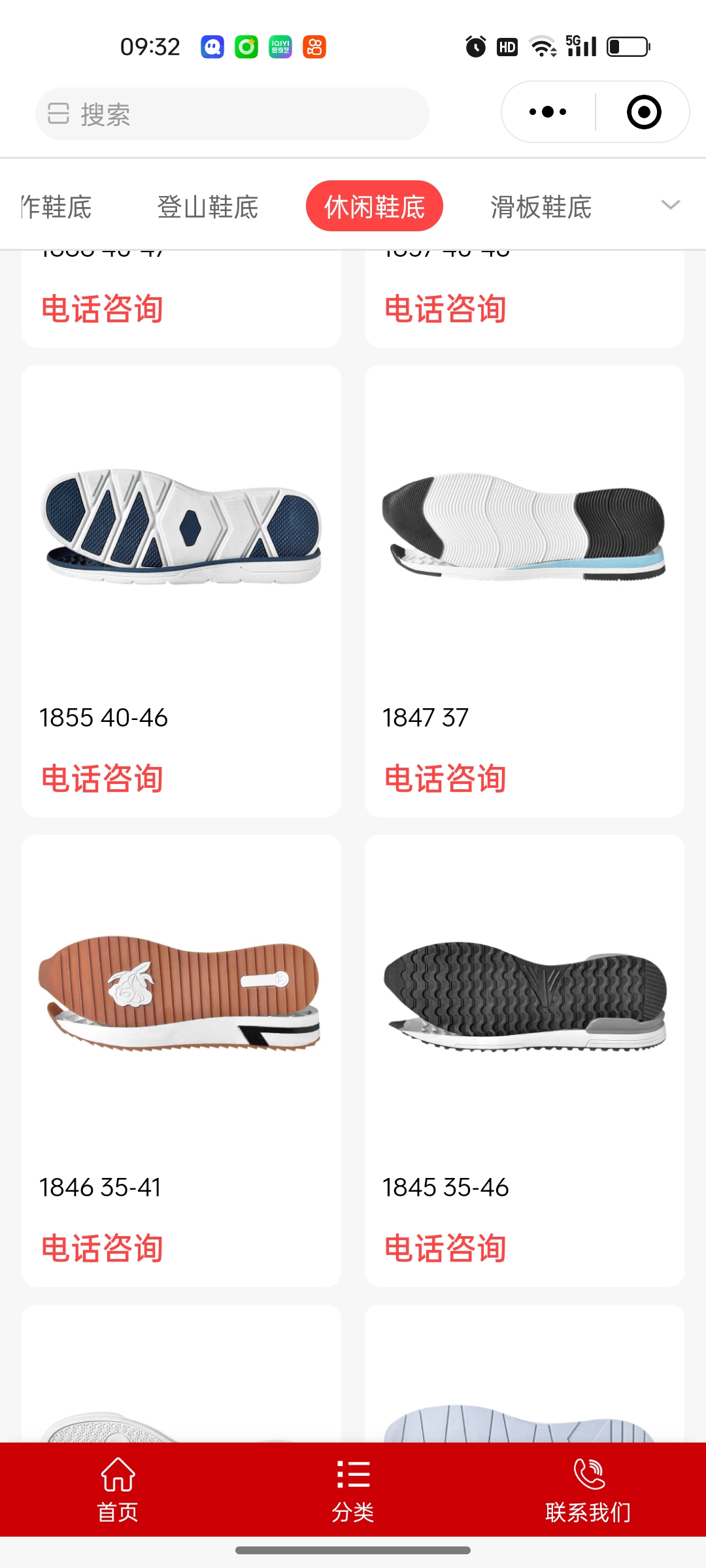706x1568 pixels.
Task: Open the 1845 35-46 sole product card
Action: (524, 996)
